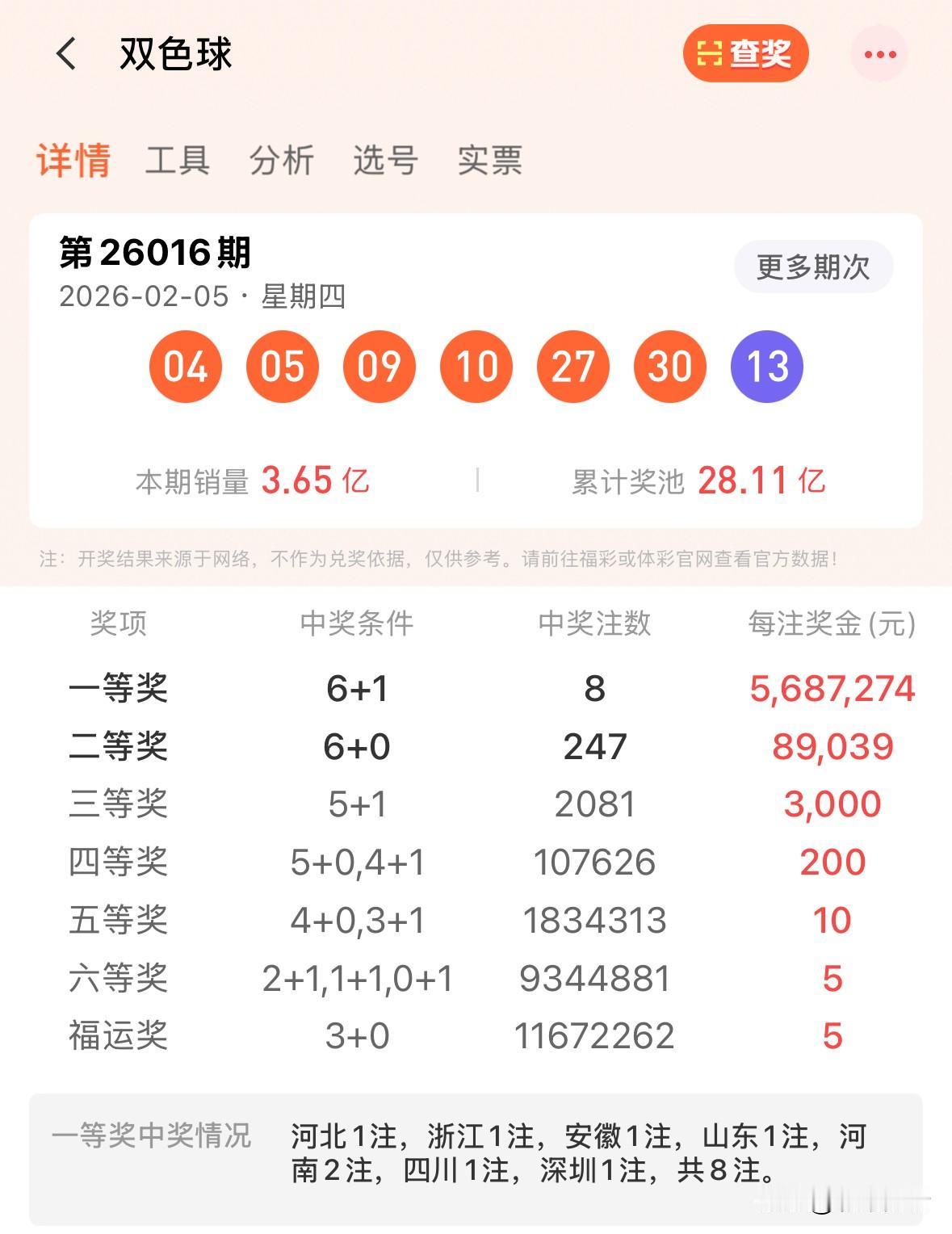
Task: Select the red ball numbered 27
Action: (x=573, y=366)
